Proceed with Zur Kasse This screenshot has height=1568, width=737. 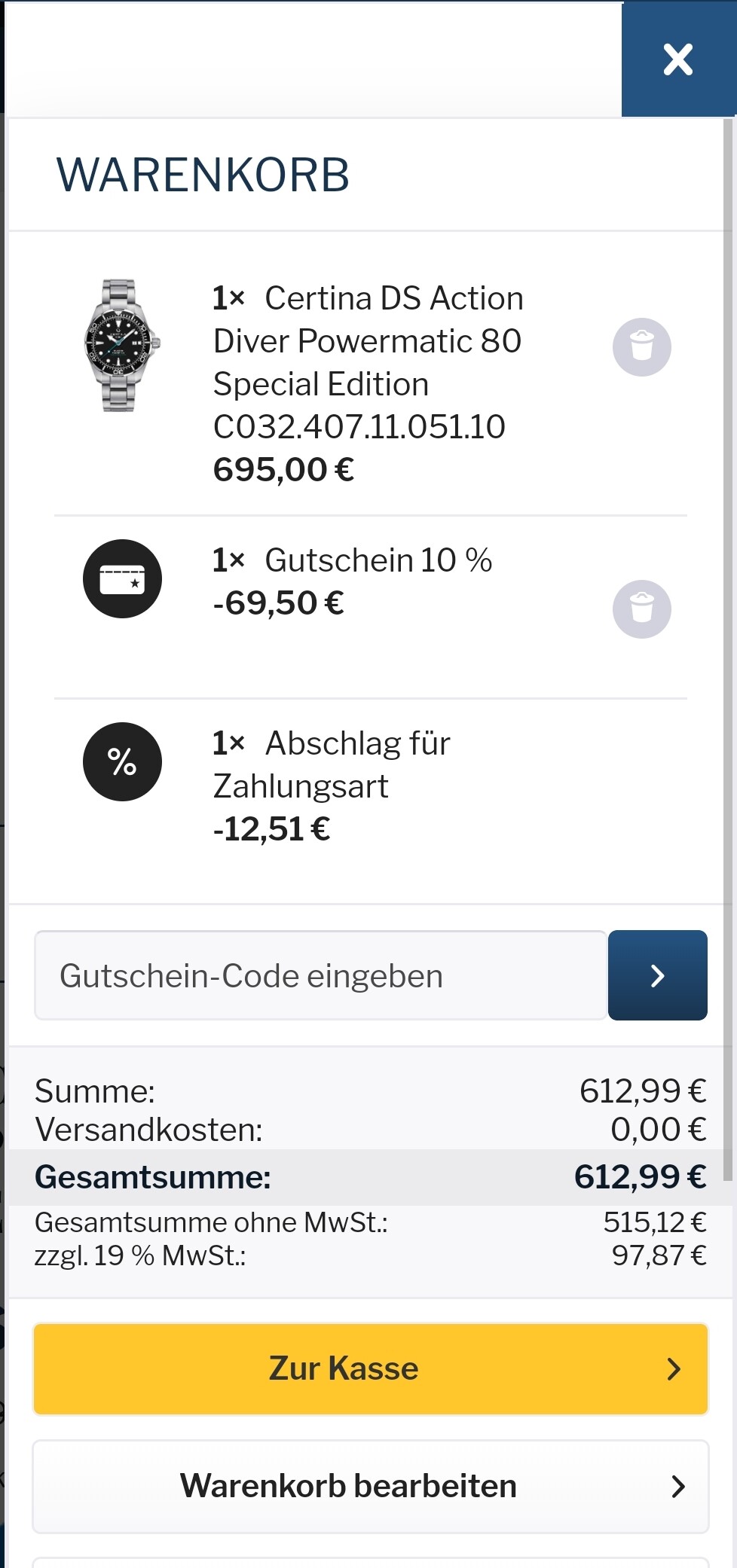pyautogui.click(x=371, y=1368)
